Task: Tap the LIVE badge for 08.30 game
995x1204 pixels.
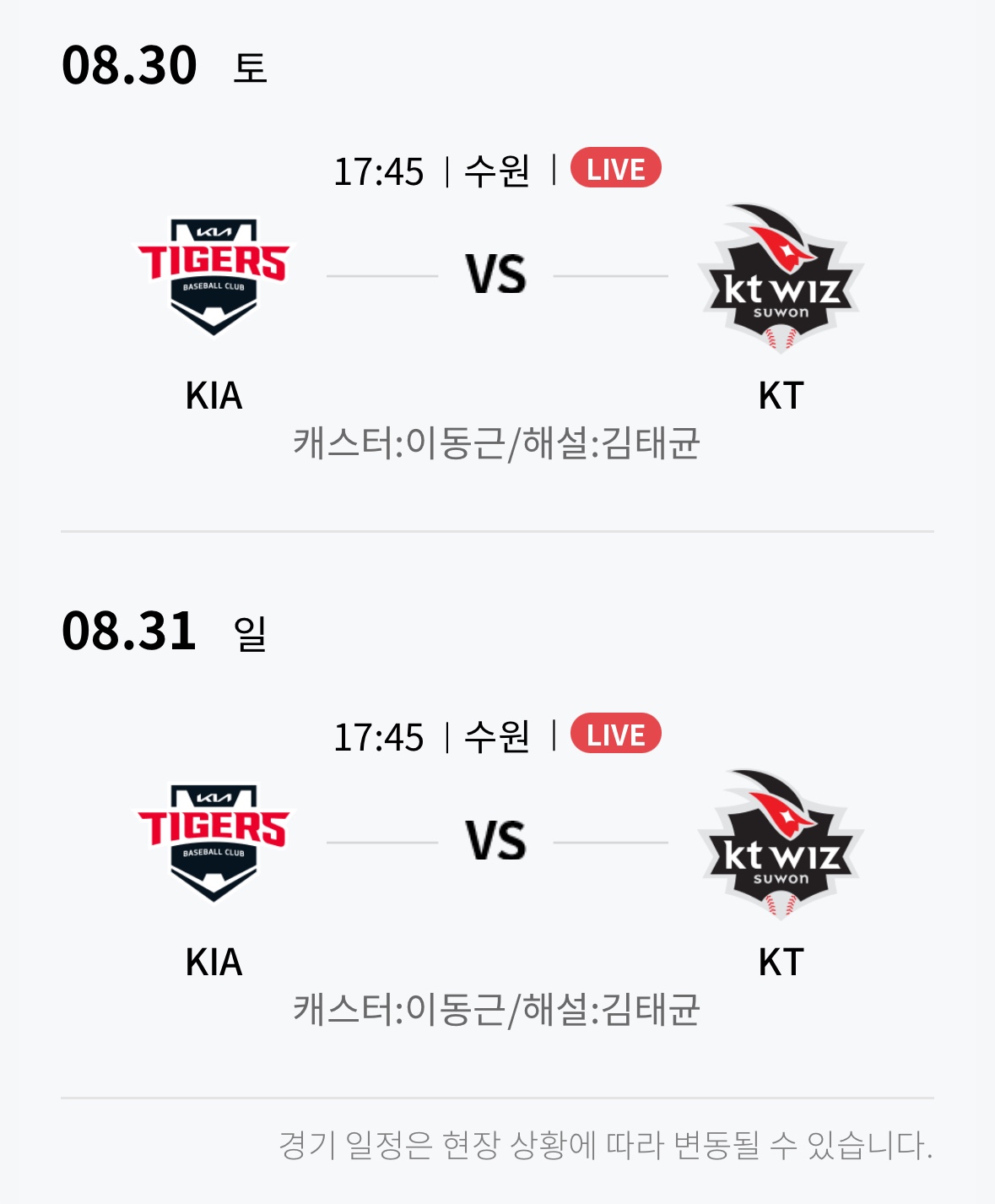Action: click(x=615, y=169)
